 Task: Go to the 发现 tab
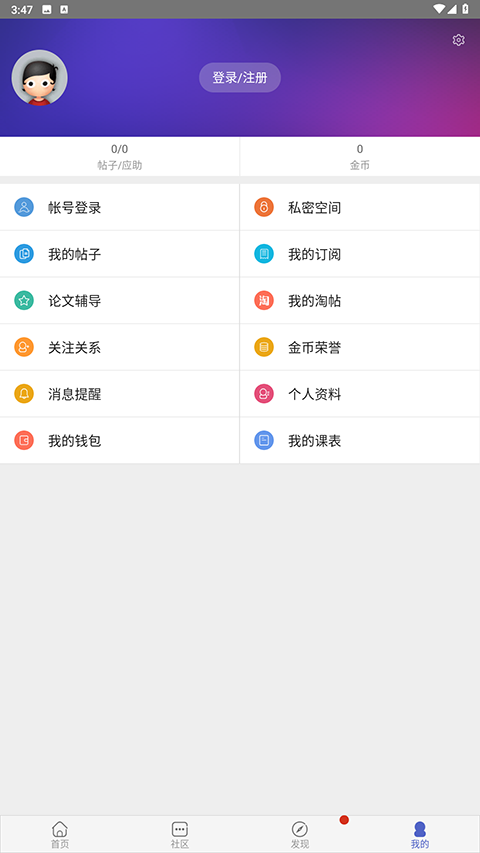[300, 835]
